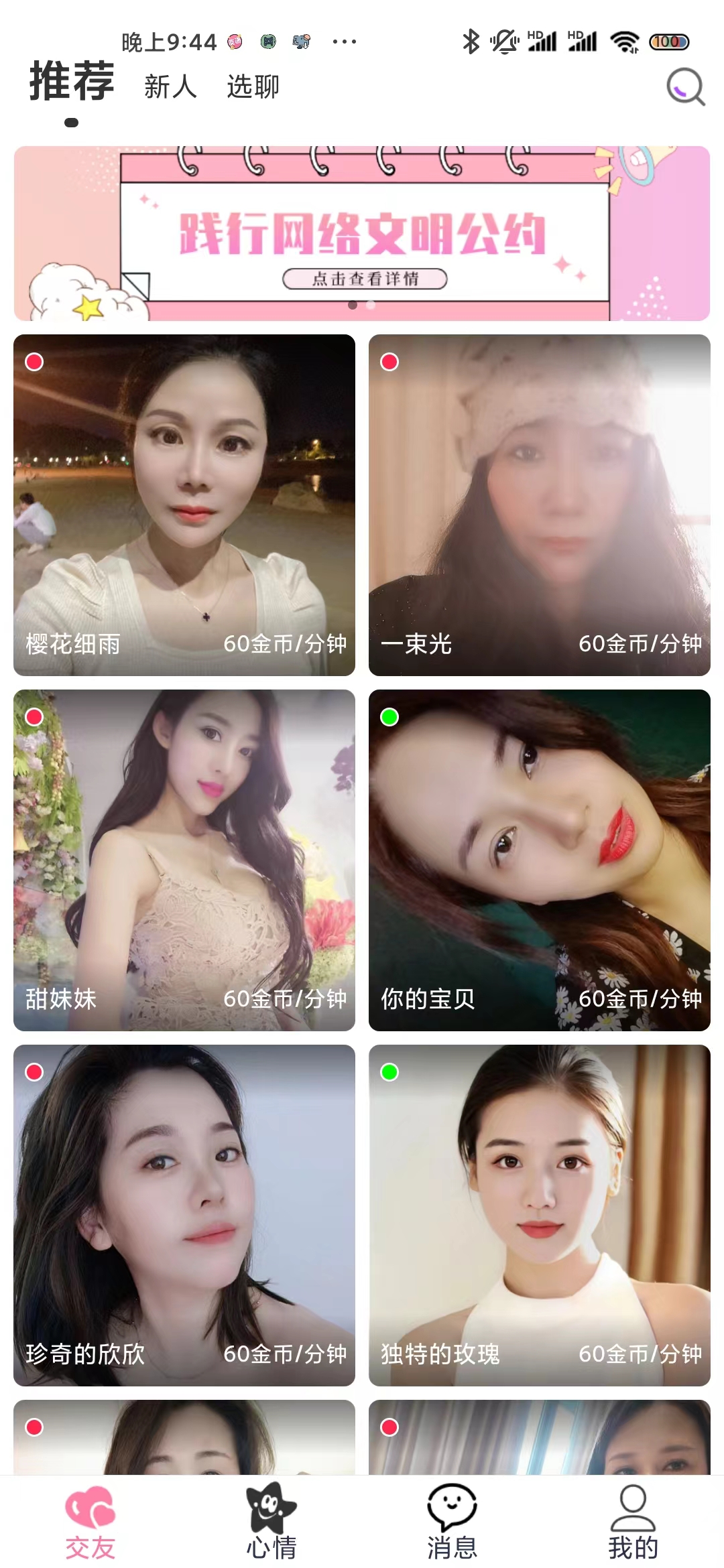Image resolution: width=724 pixels, height=1568 pixels.
Task: Open the 消息 tab
Action: point(452,1521)
